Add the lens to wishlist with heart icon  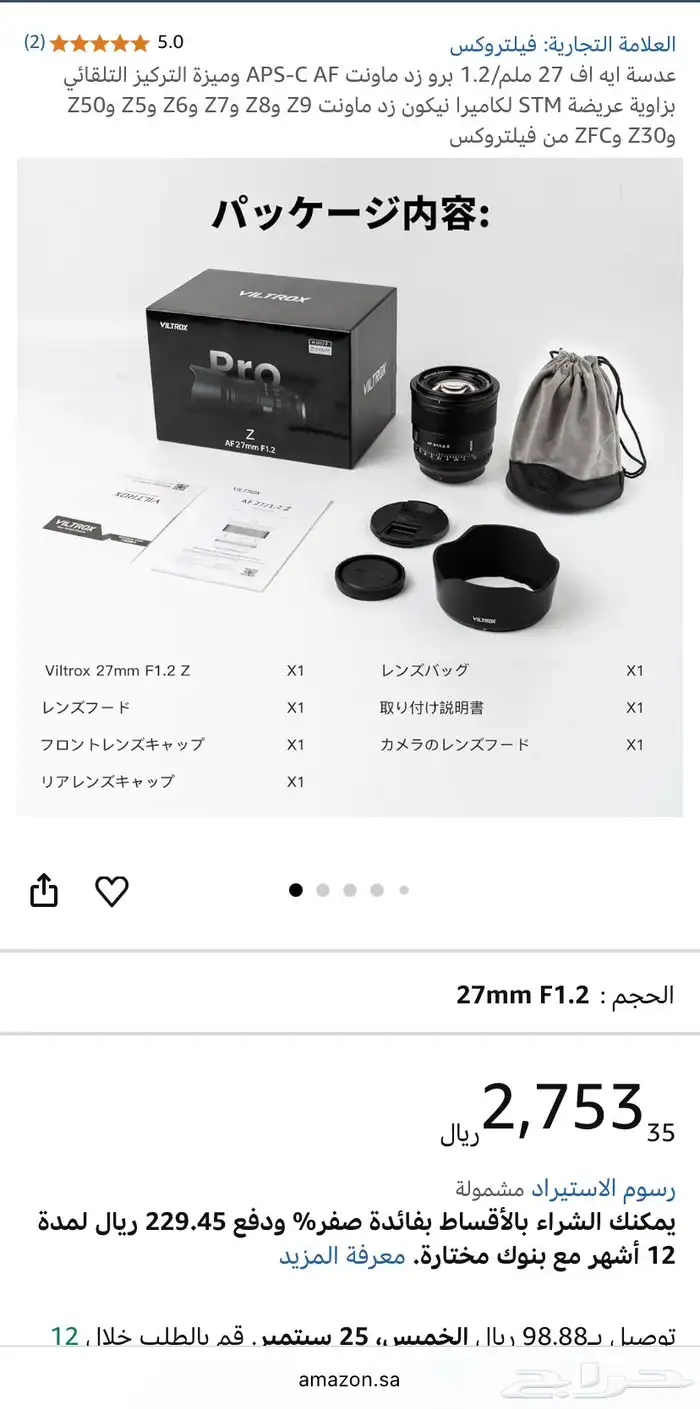(x=111, y=890)
